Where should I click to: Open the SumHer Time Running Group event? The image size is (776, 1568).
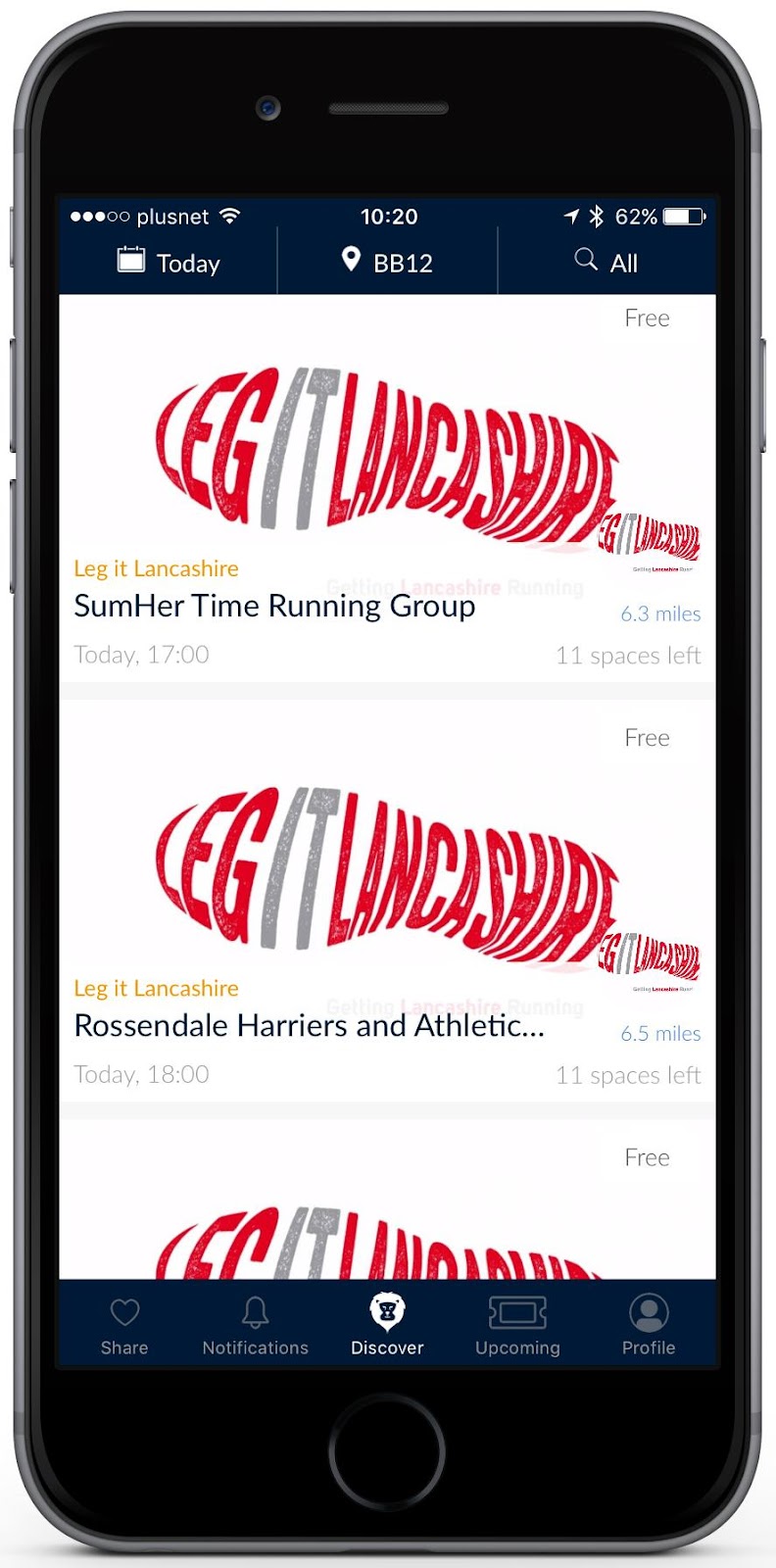[x=274, y=606]
